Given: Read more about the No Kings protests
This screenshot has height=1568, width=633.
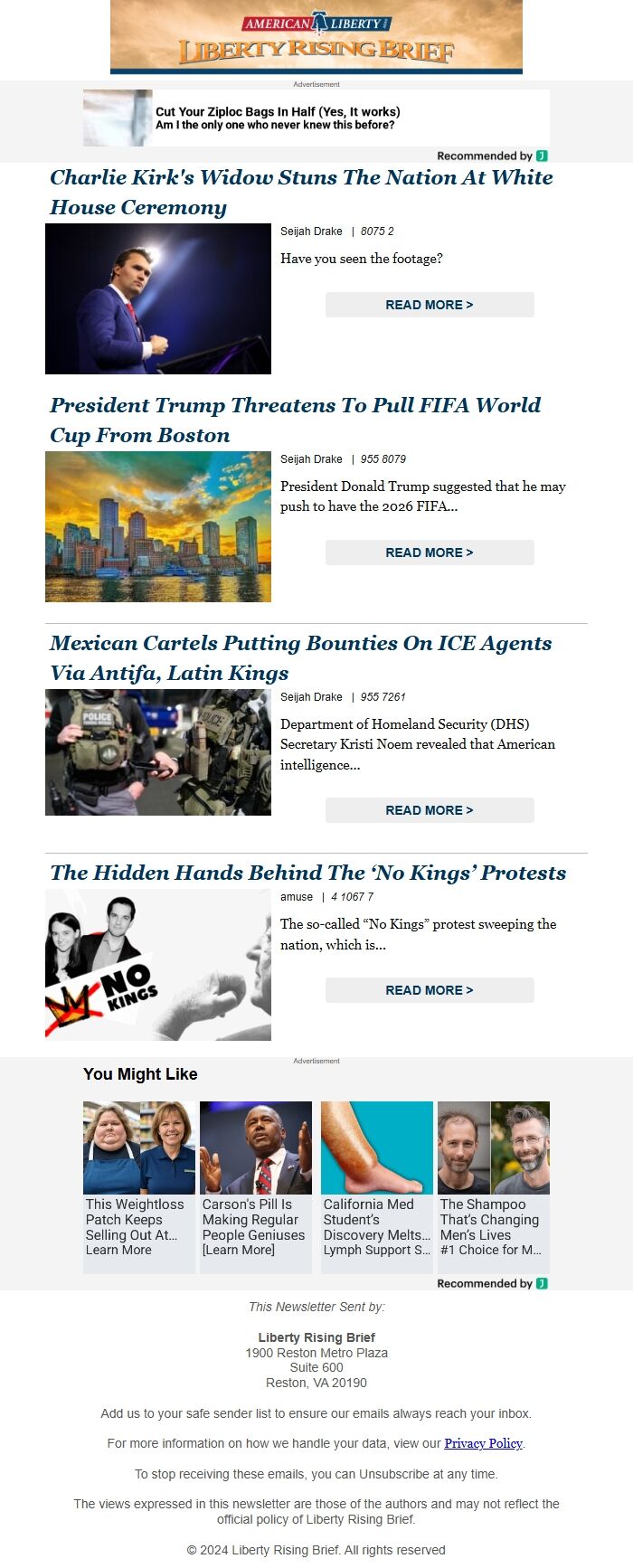Looking at the screenshot, I should click(x=430, y=990).
